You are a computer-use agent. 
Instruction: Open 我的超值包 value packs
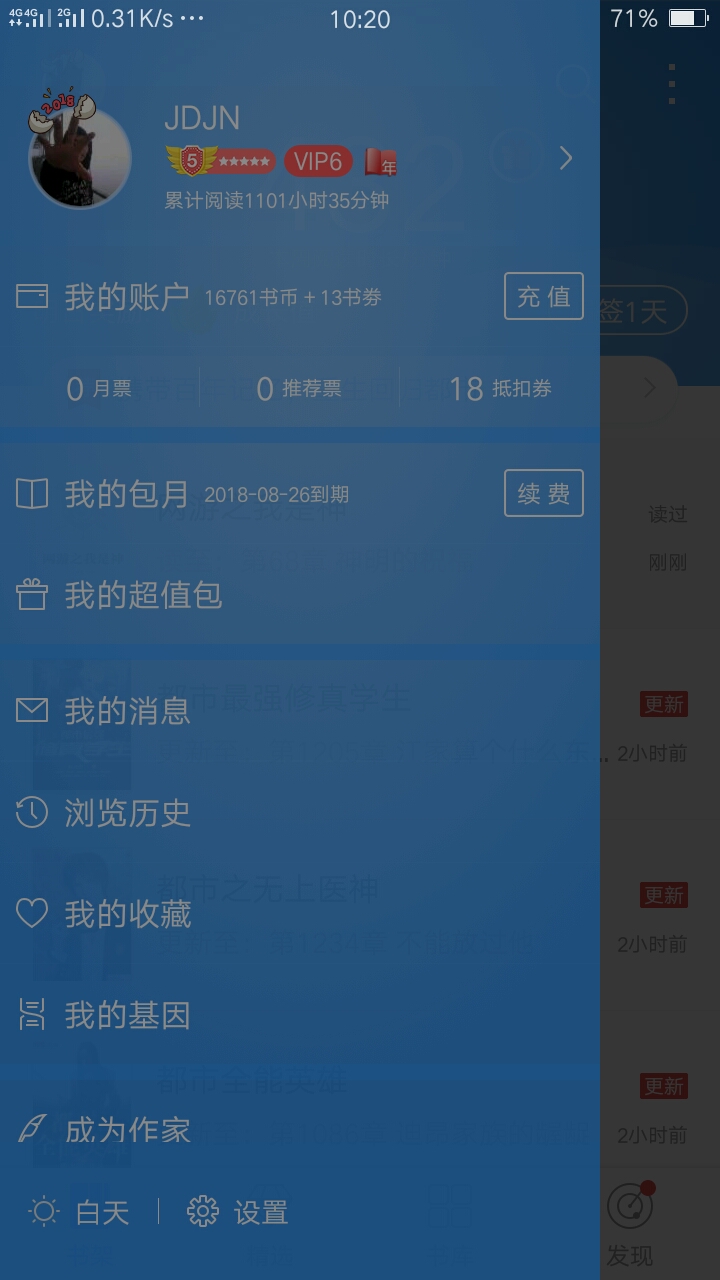(x=143, y=595)
